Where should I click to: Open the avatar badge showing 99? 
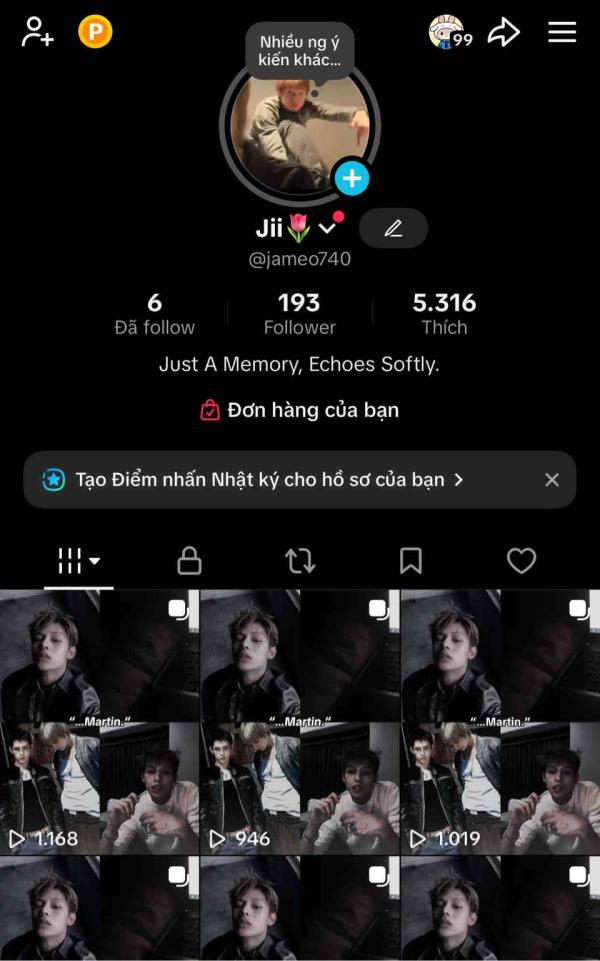(x=449, y=32)
